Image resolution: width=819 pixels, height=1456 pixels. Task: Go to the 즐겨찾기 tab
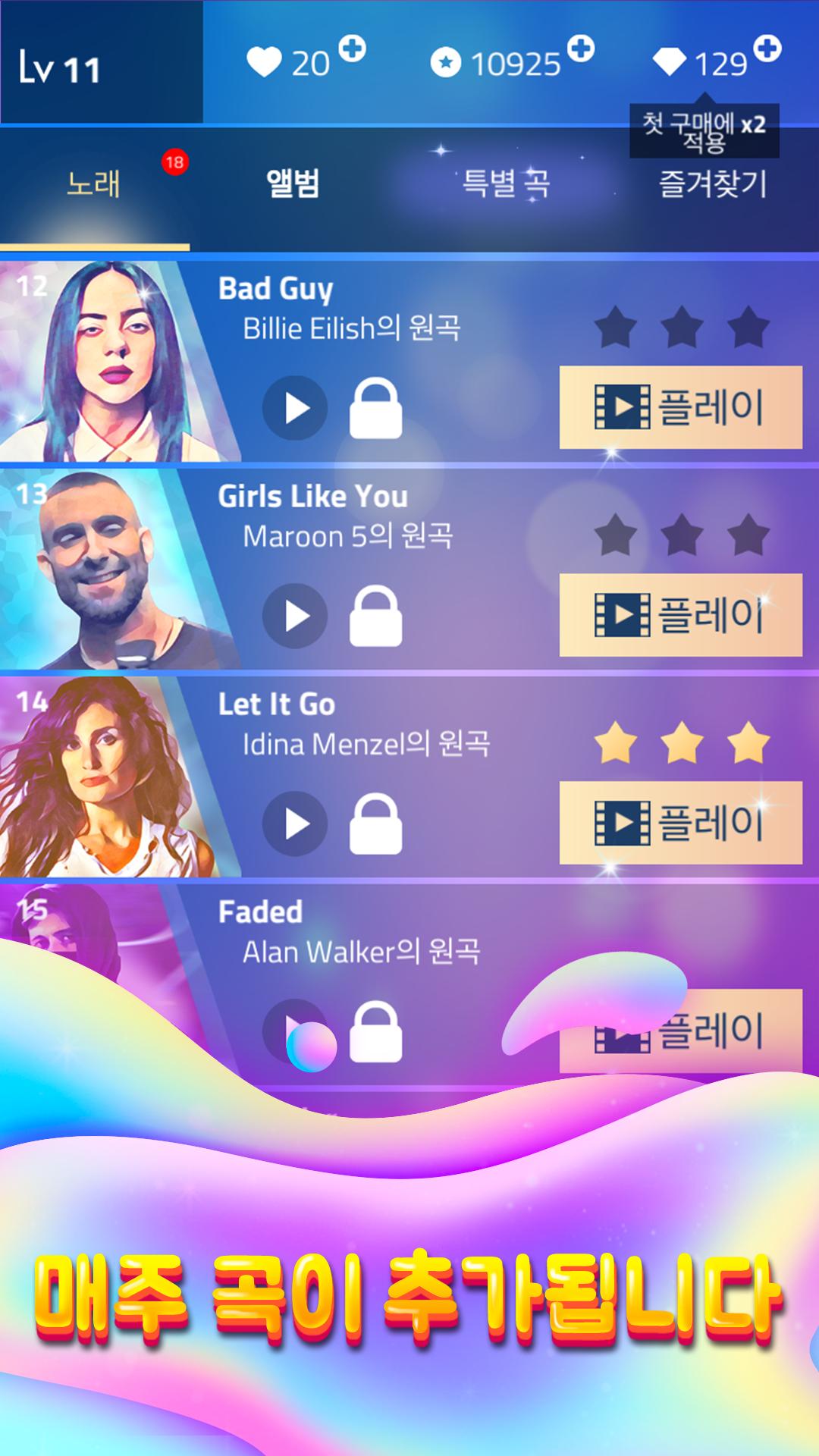[x=713, y=184]
